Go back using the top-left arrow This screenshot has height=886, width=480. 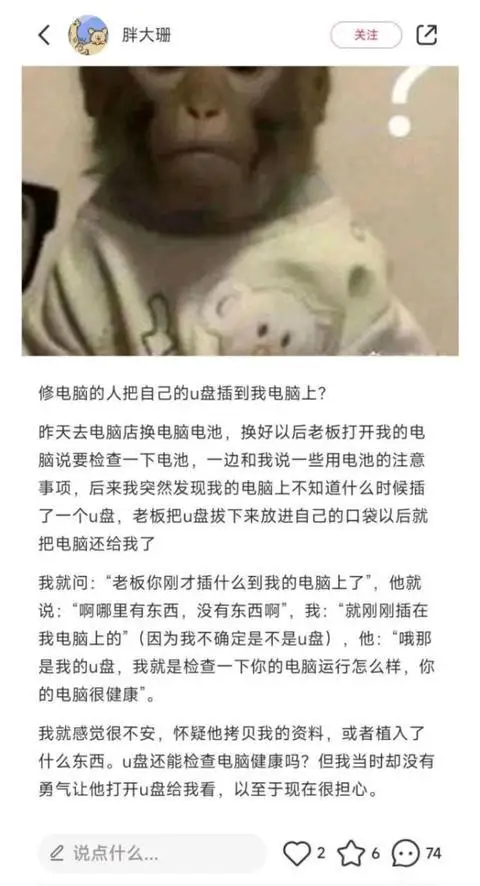click(44, 35)
